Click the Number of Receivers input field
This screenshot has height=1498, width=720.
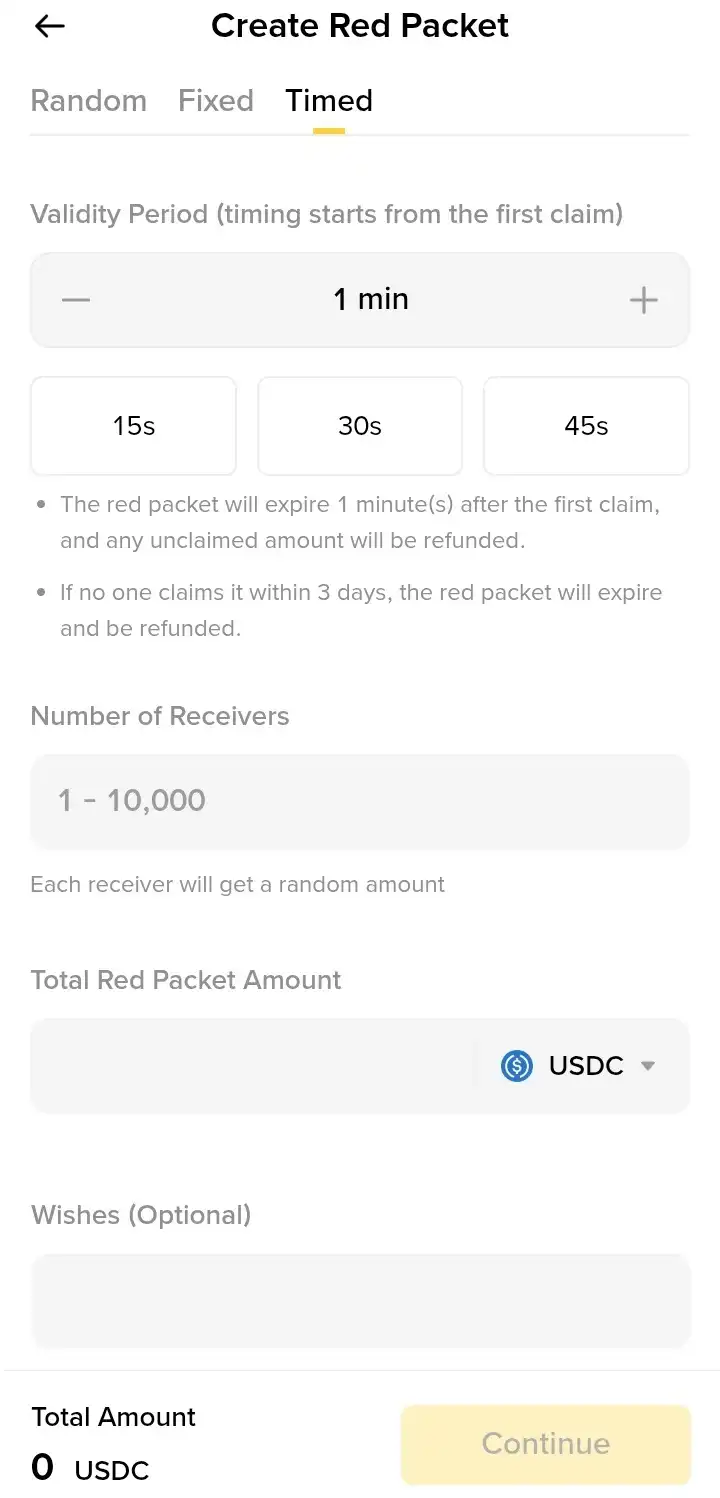(x=360, y=801)
